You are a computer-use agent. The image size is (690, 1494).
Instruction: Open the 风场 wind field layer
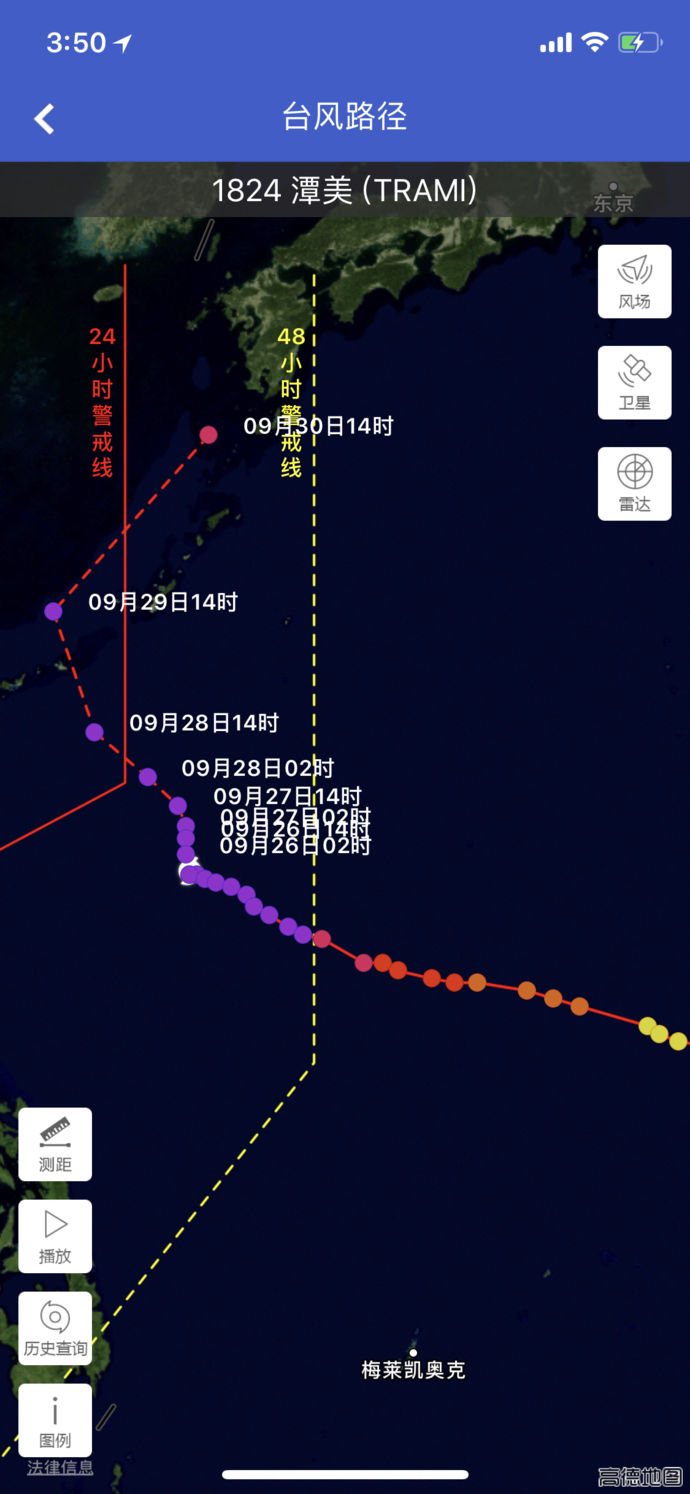pos(635,282)
